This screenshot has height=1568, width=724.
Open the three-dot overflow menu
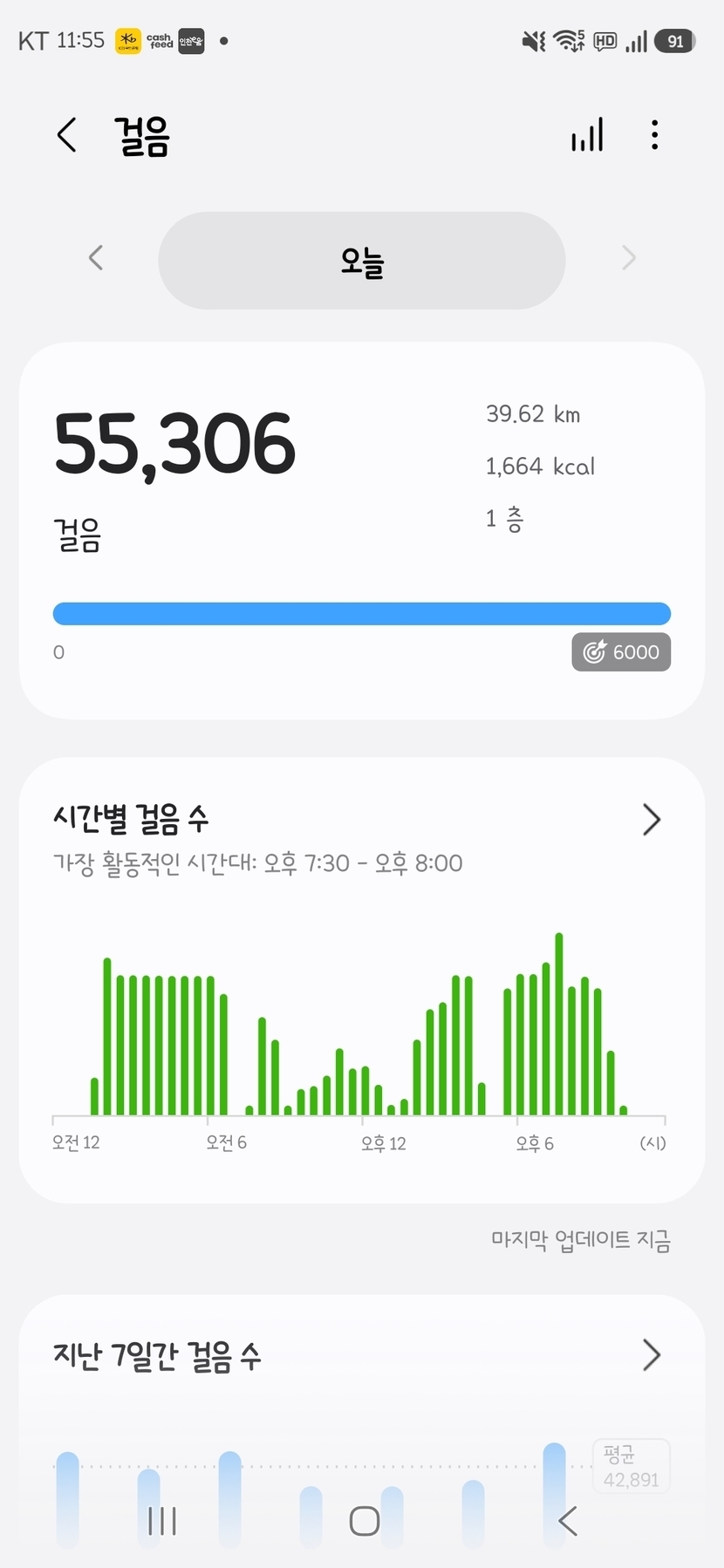[x=654, y=135]
